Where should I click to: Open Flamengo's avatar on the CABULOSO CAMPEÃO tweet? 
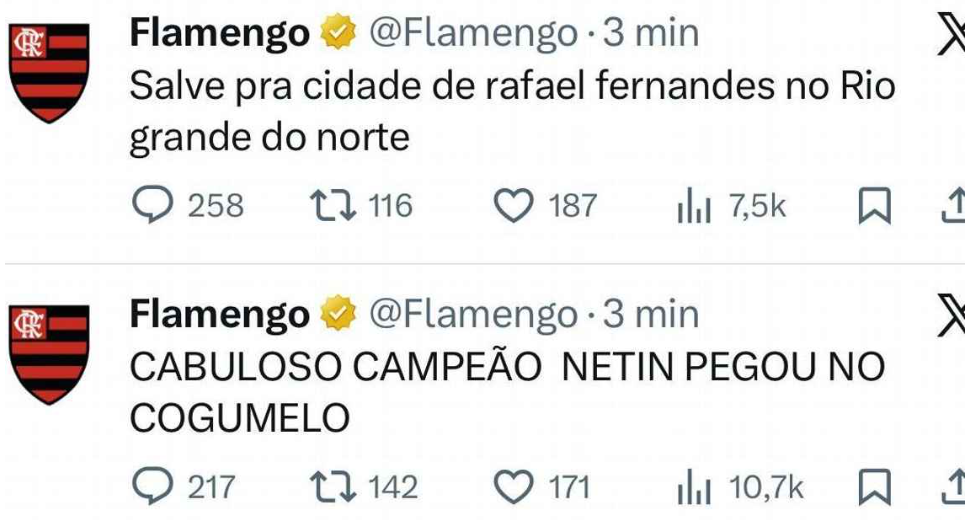[48, 355]
